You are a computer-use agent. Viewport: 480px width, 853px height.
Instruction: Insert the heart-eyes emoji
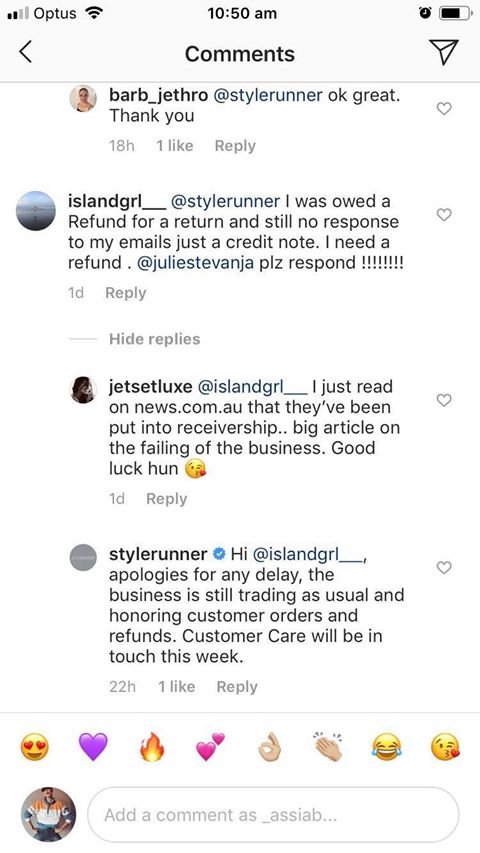(x=35, y=746)
